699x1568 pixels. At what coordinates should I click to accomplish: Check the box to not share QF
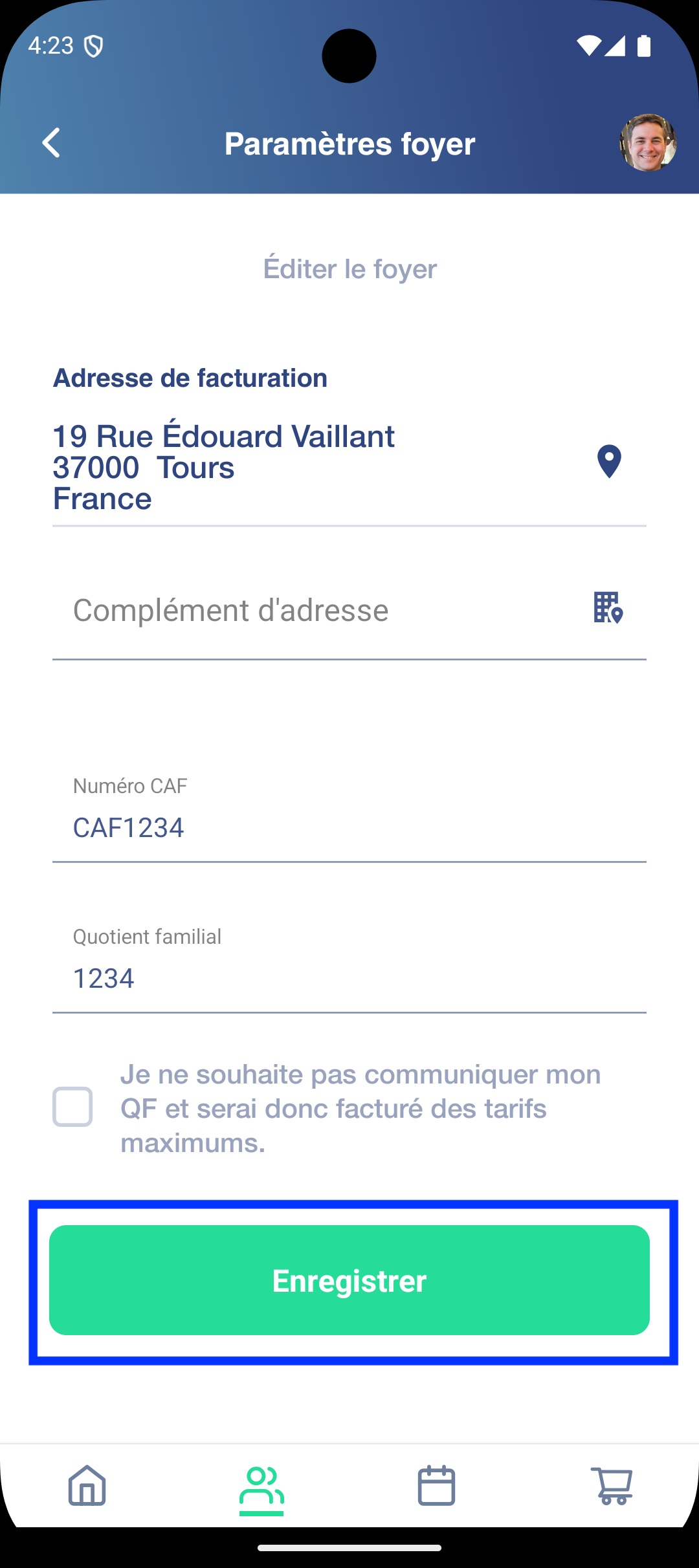pyautogui.click(x=72, y=1107)
